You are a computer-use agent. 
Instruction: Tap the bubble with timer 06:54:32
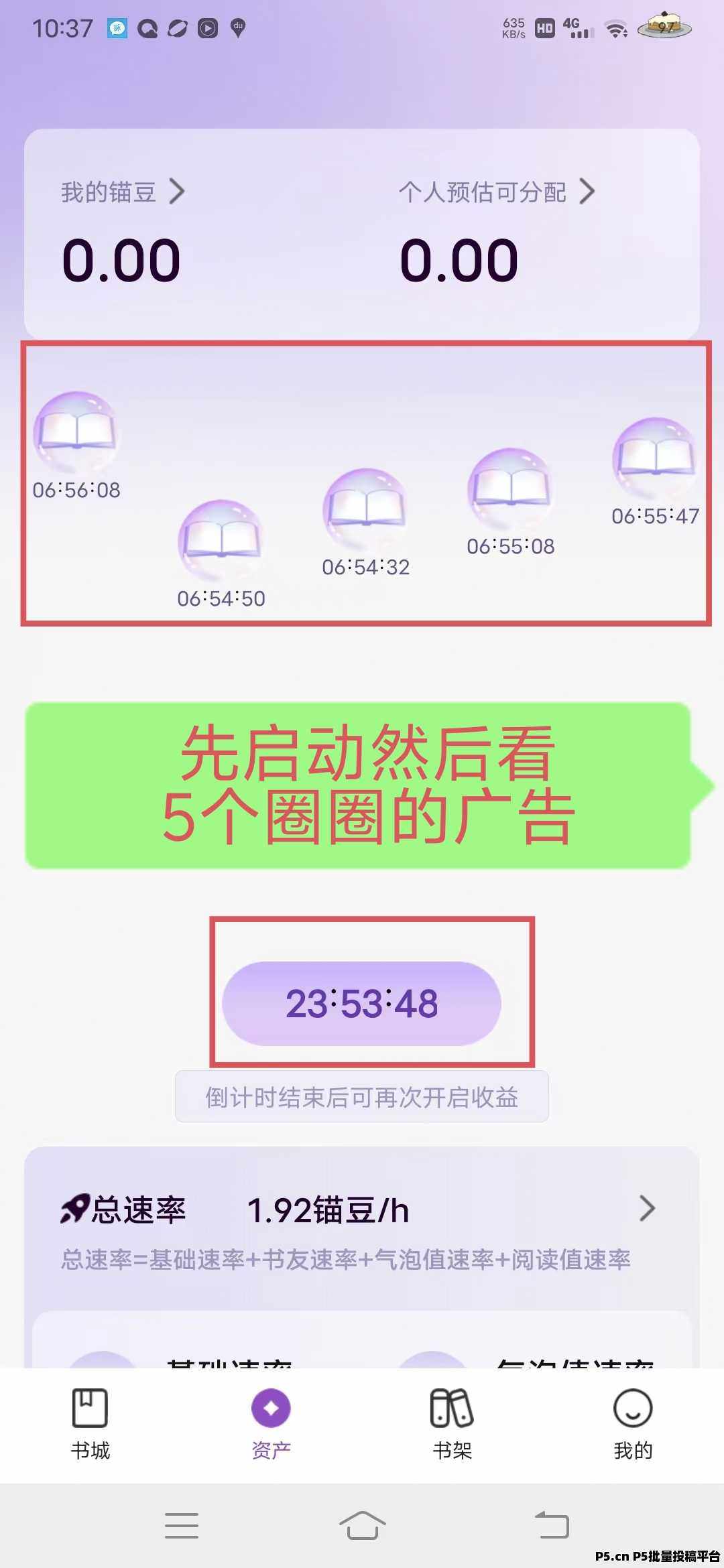365,509
